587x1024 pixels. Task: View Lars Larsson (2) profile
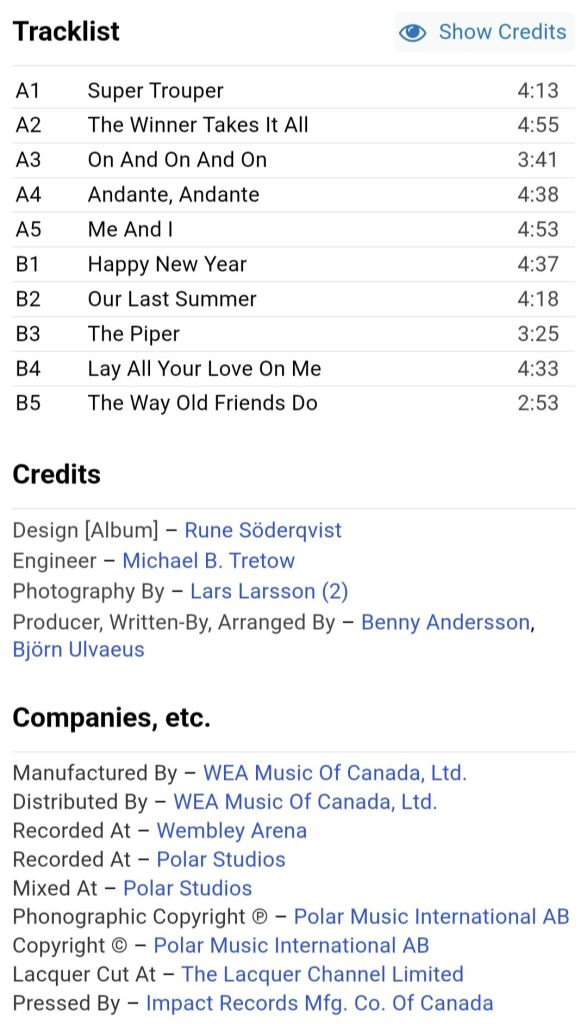pos(269,591)
